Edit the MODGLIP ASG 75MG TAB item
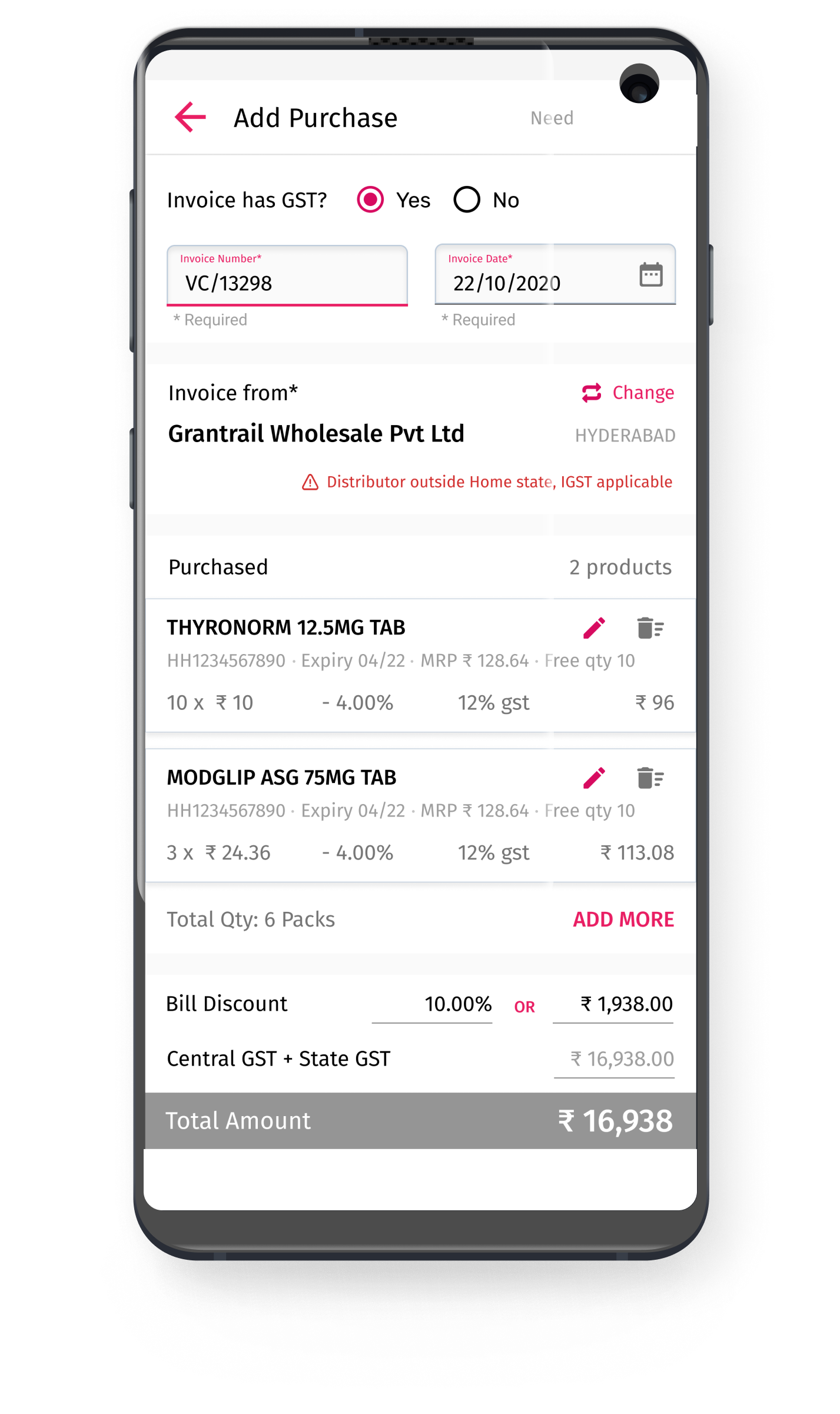The image size is (840, 1414). 594,778
